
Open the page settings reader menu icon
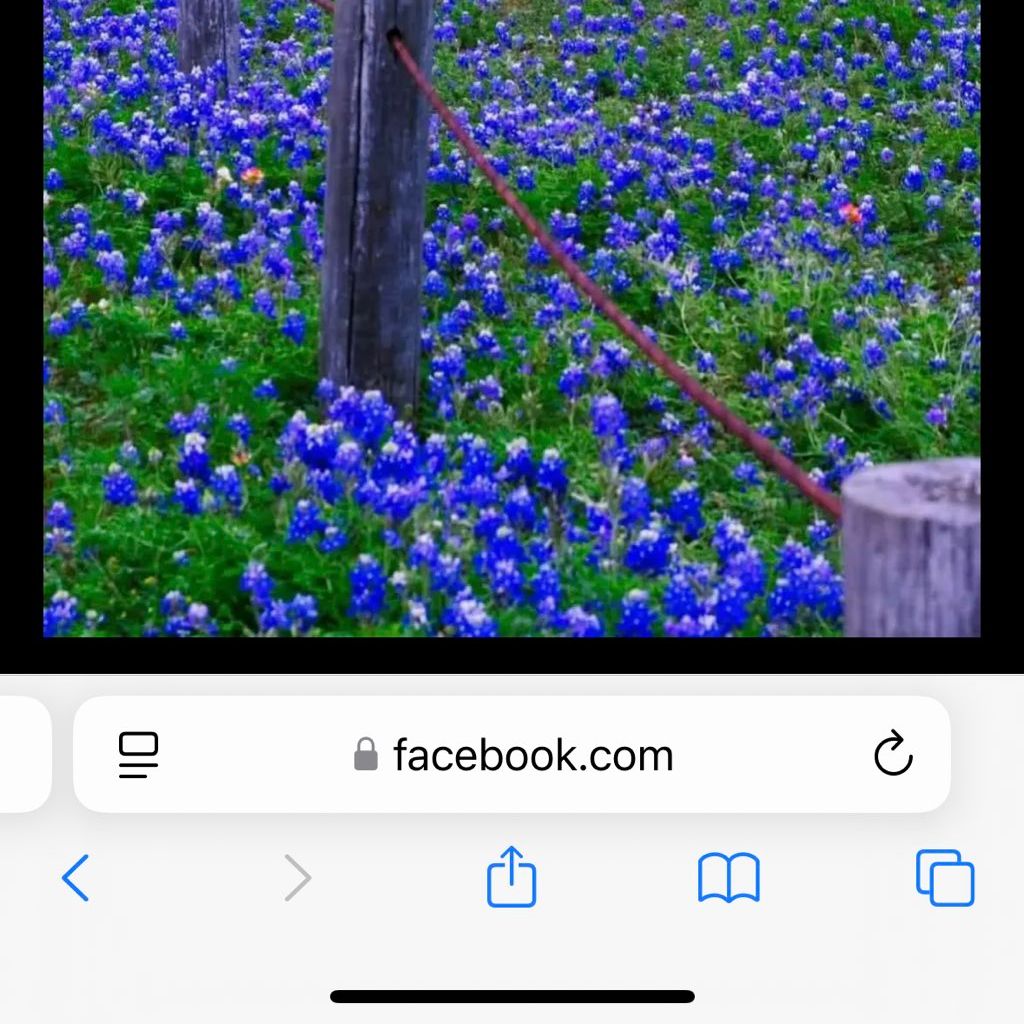coord(139,755)
